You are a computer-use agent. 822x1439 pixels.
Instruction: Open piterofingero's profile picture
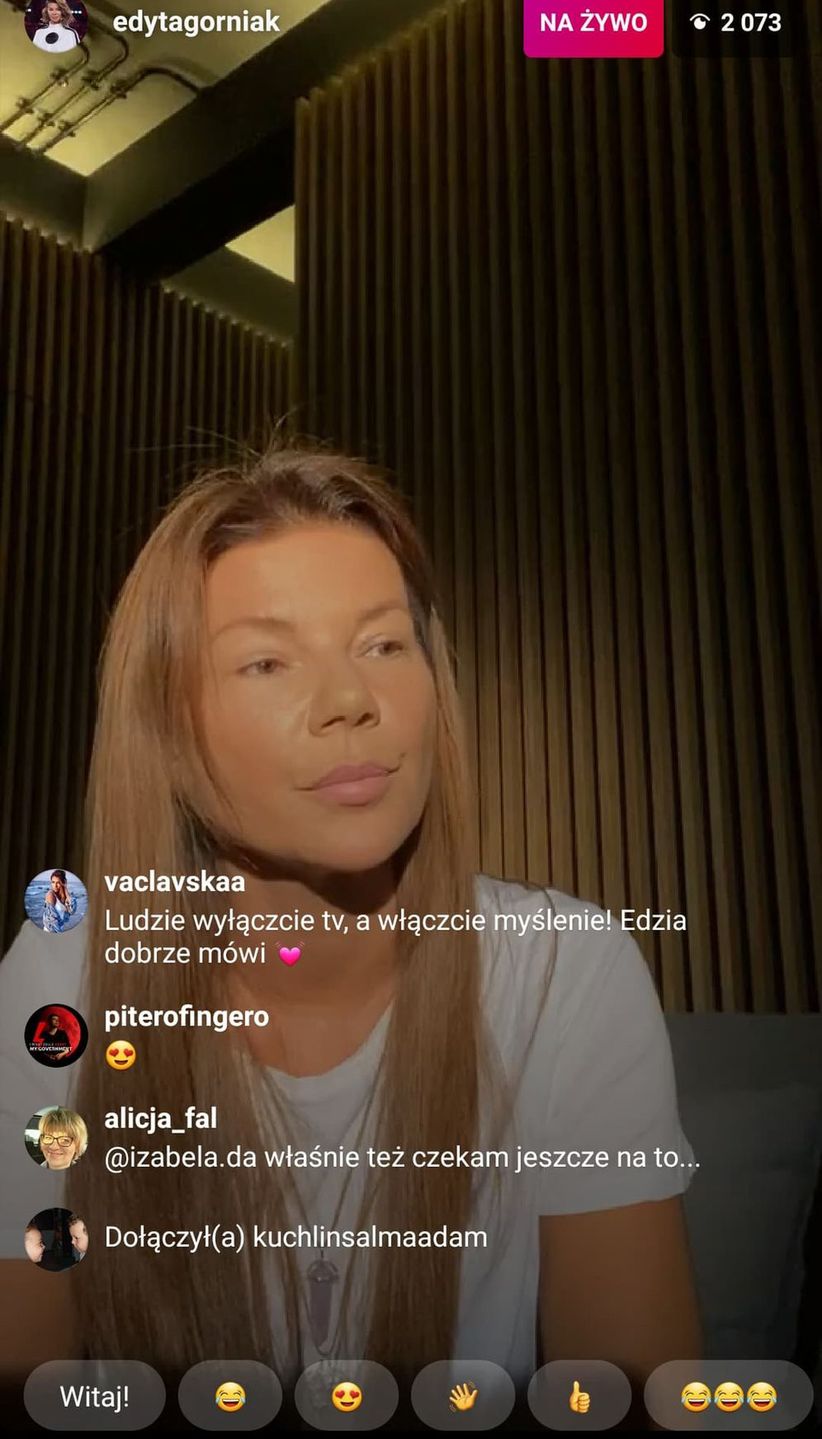click(x=56, y=1036)
